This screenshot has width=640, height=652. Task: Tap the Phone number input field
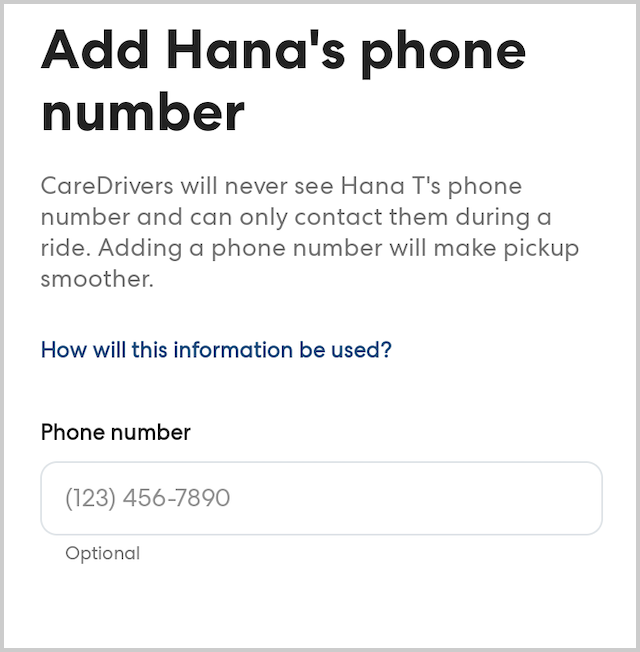[321, 498]
